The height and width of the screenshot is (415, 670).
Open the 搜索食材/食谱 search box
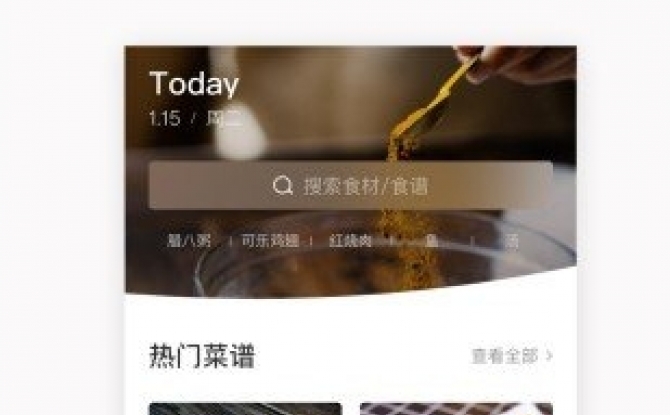coord(350,186)
